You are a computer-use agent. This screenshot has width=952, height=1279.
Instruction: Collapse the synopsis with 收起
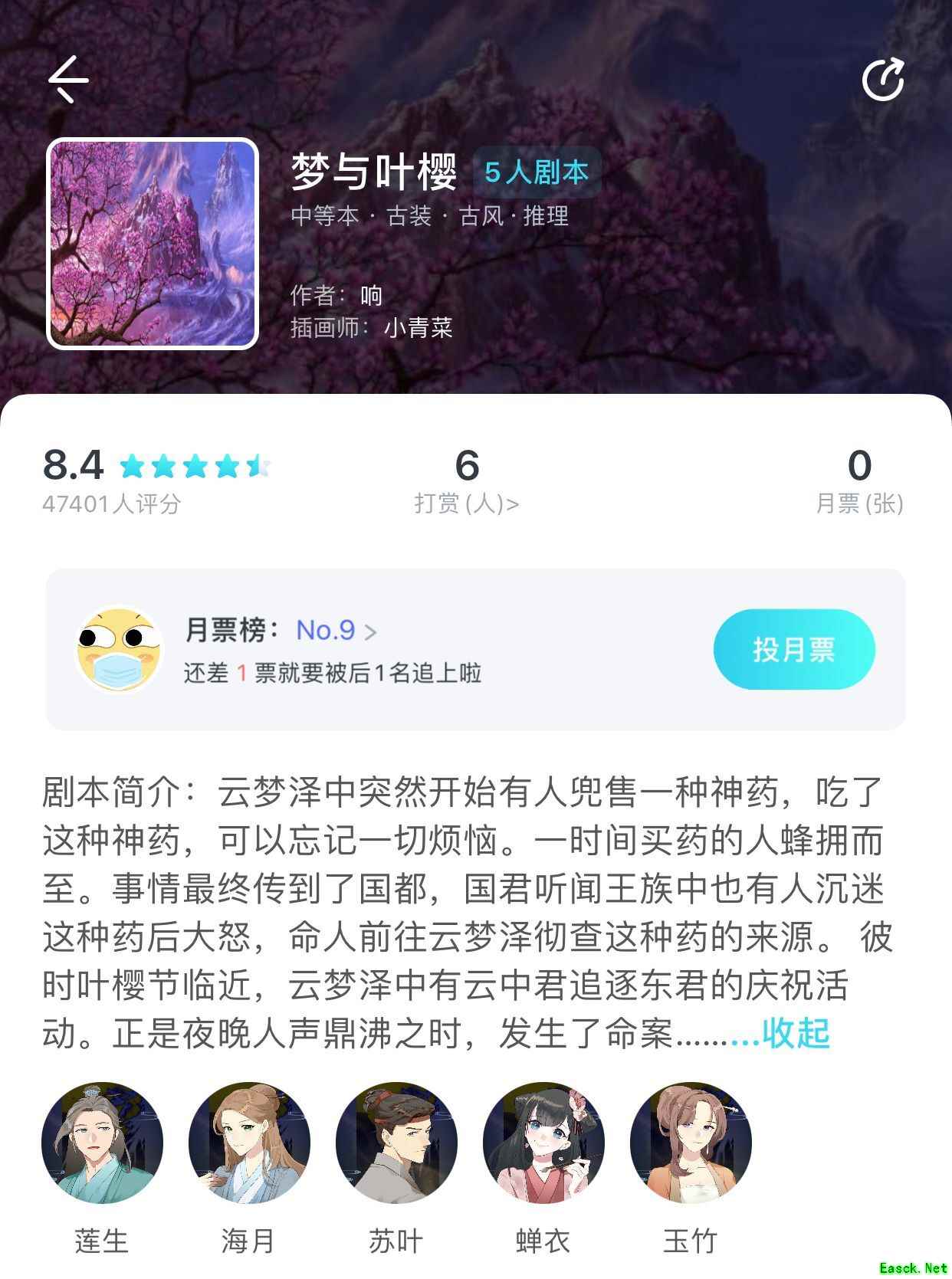pos(796,1032)
